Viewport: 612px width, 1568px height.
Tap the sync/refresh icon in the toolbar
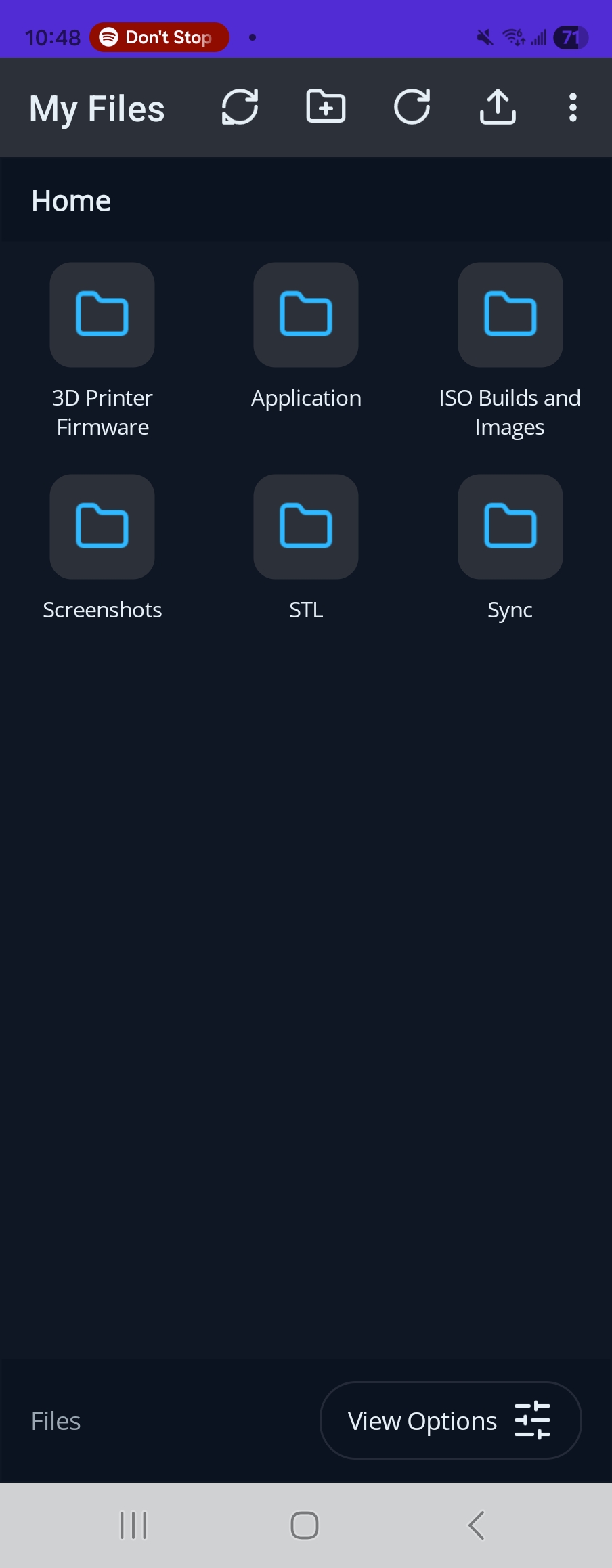pos(240,107)
